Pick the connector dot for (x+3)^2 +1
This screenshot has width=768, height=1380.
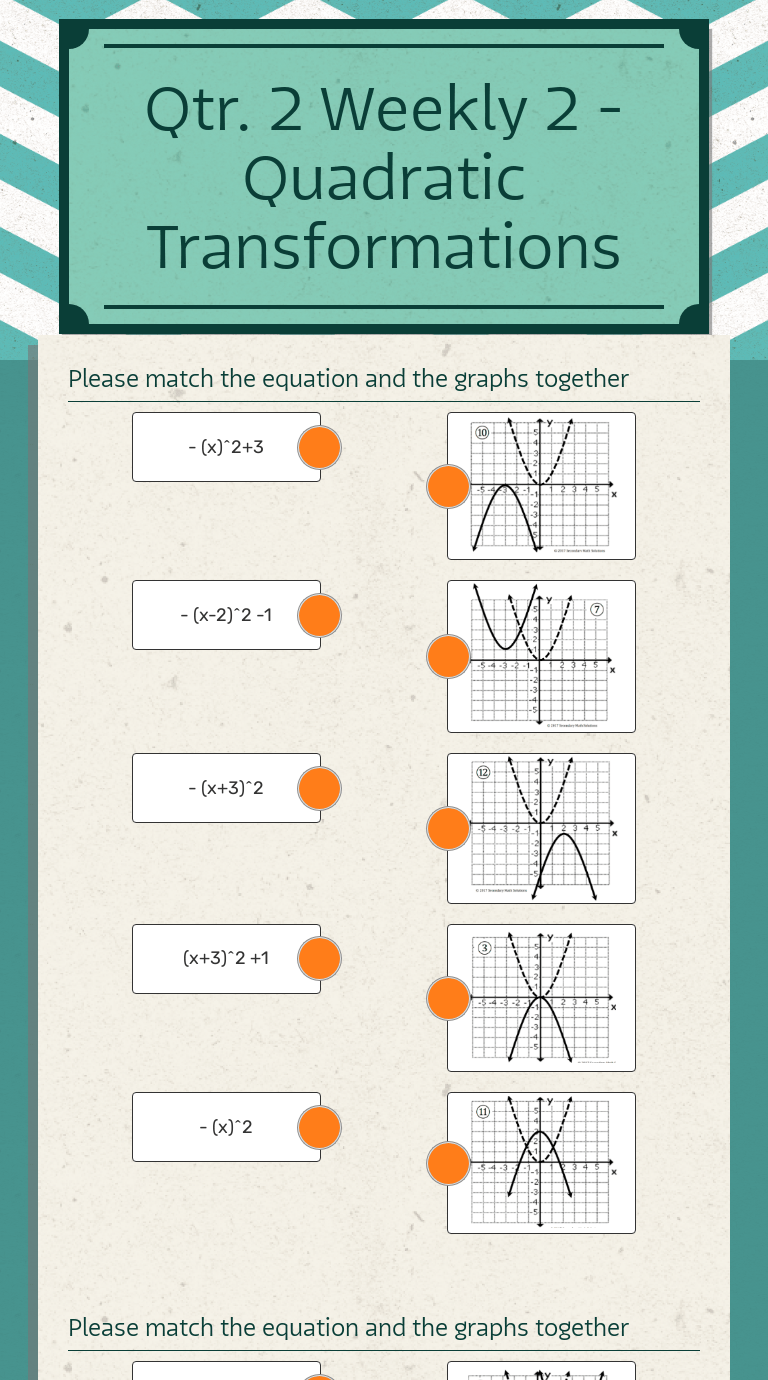(320, 958)
